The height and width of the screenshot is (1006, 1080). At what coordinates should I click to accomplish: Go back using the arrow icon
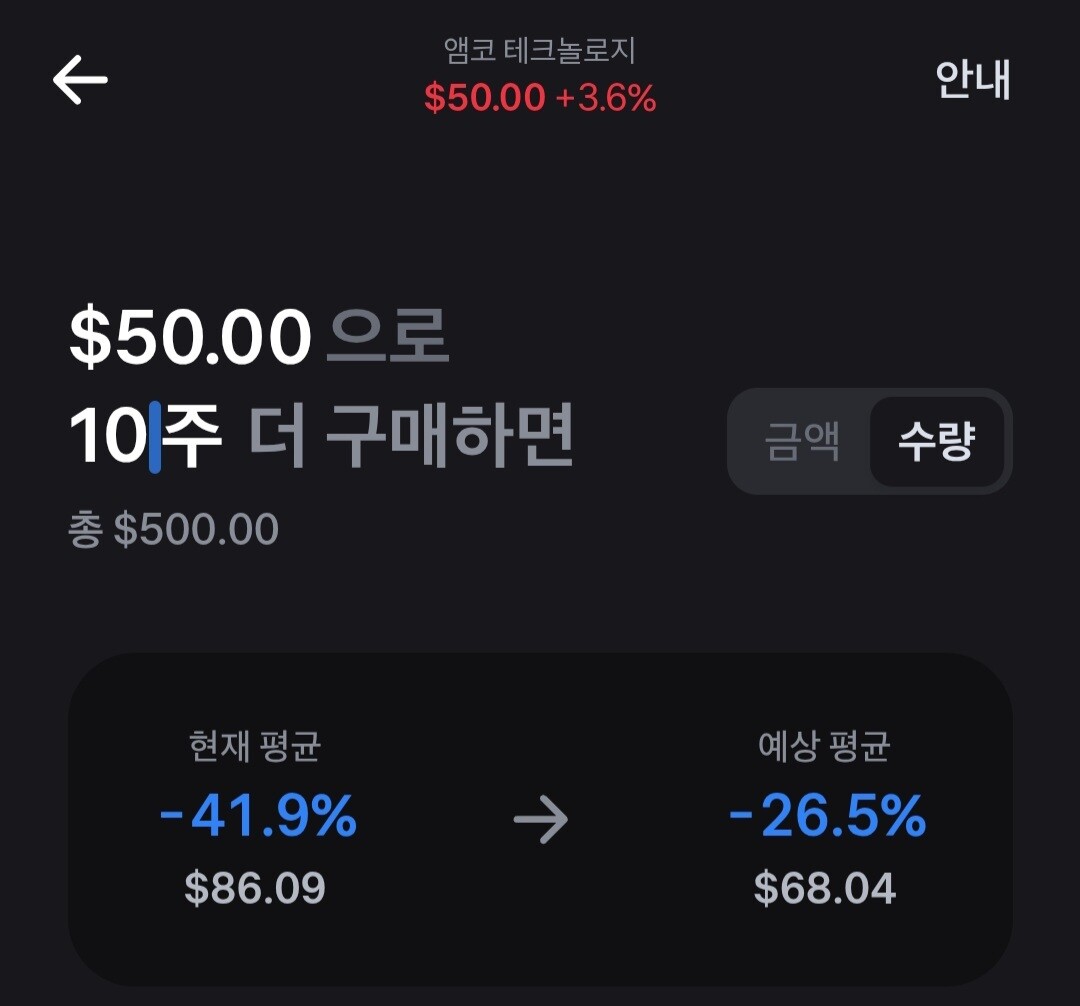[x=80, y=80]
